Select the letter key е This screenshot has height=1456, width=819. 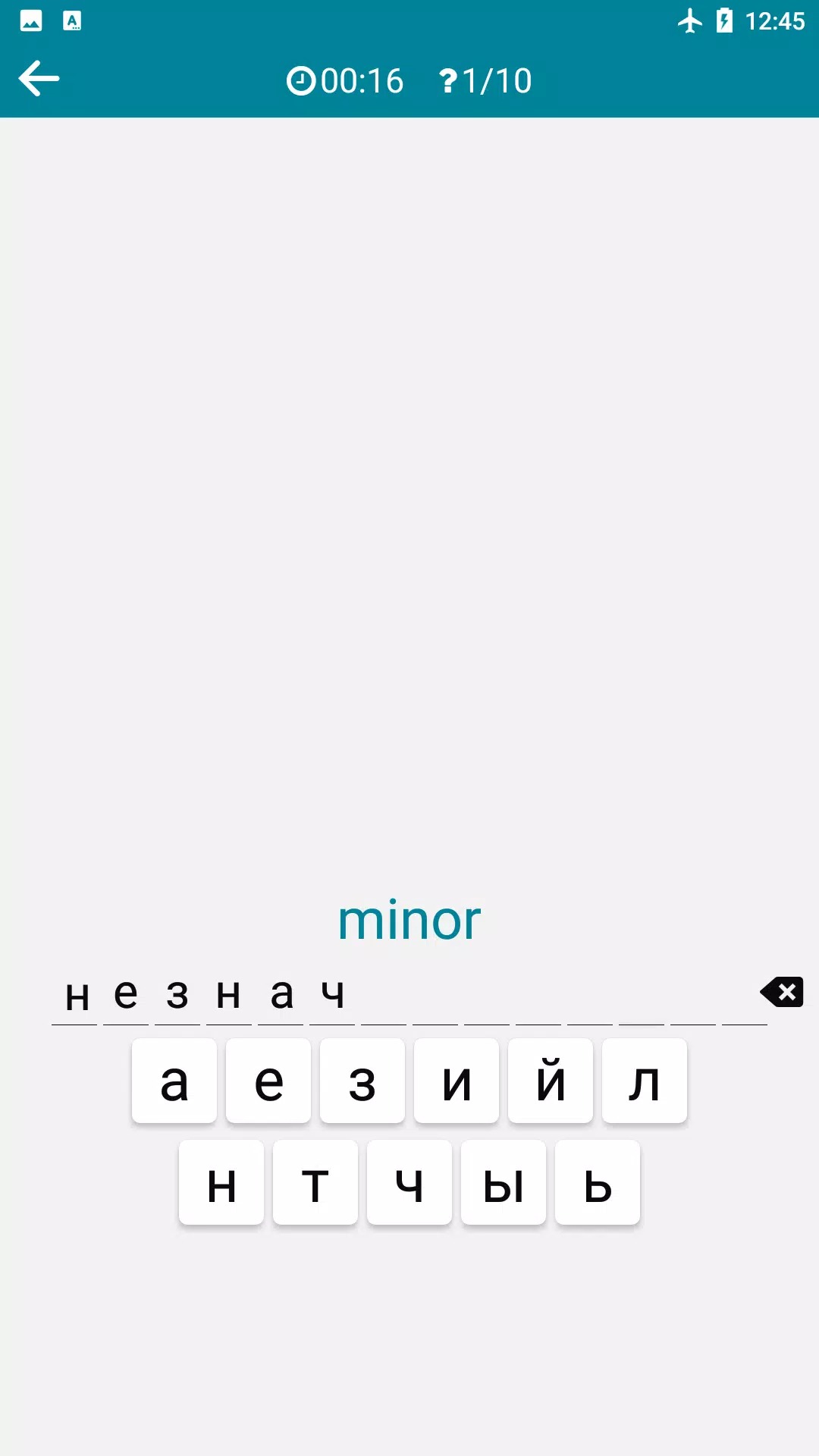point(268,1081)
